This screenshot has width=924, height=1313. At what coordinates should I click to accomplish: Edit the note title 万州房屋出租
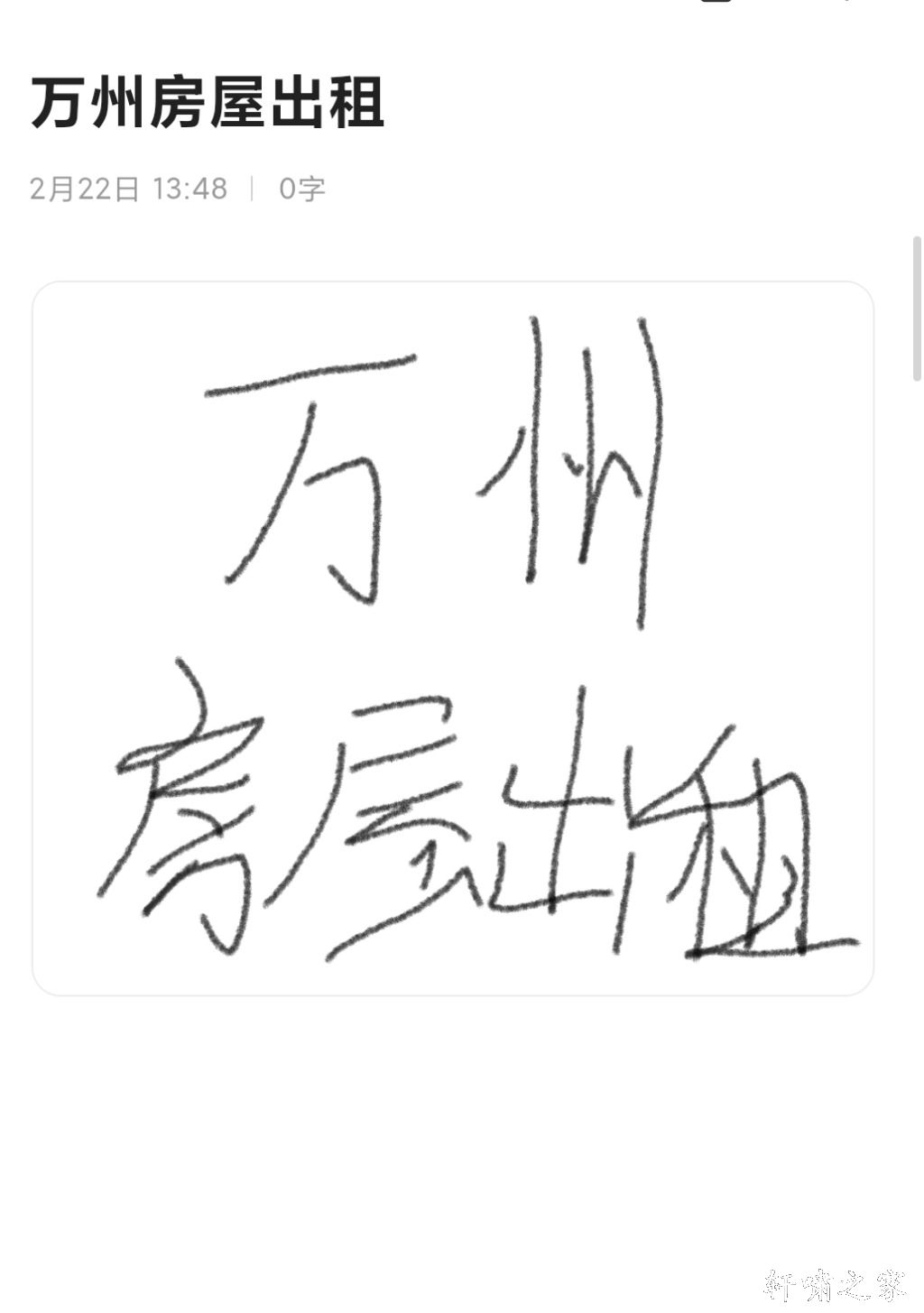pos(208,104)
